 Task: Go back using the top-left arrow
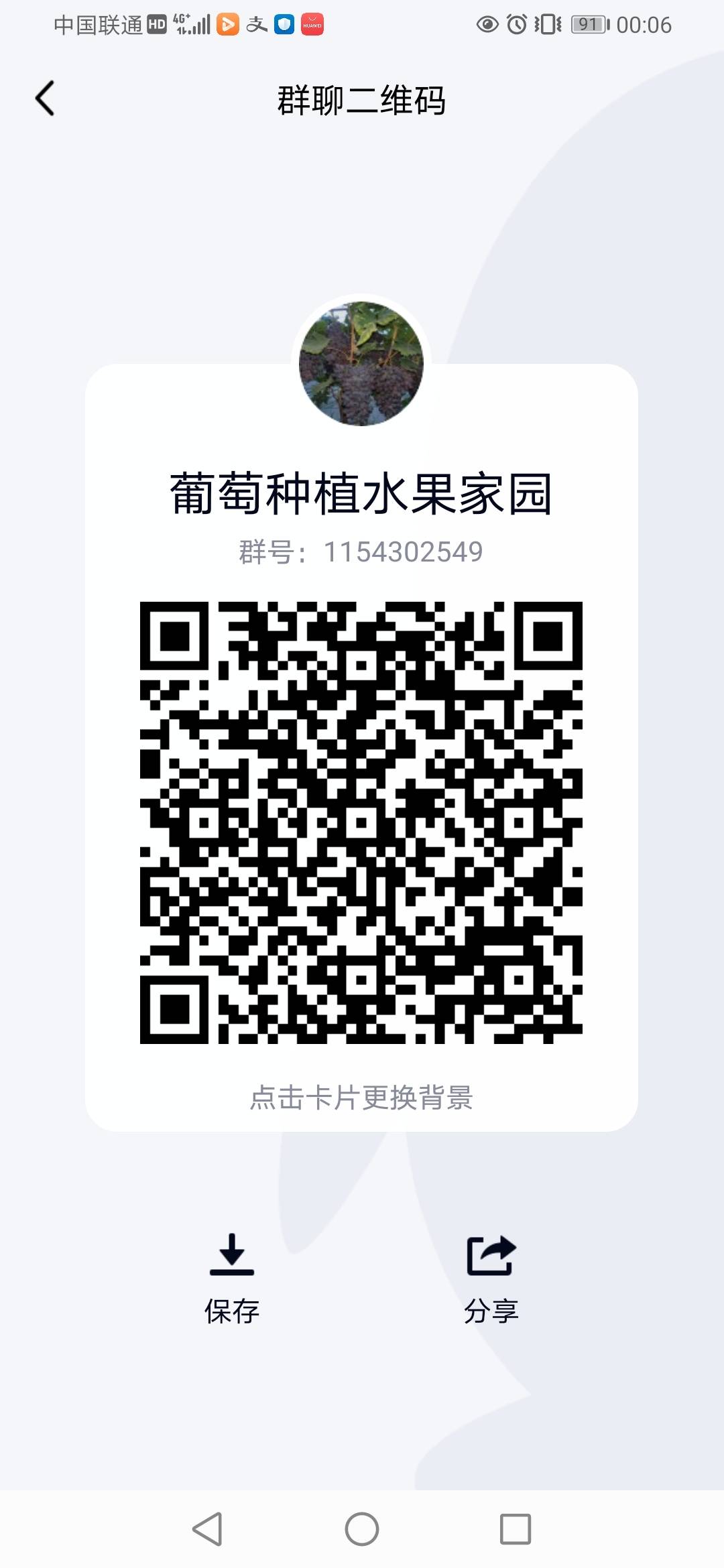tap(45, 99)
